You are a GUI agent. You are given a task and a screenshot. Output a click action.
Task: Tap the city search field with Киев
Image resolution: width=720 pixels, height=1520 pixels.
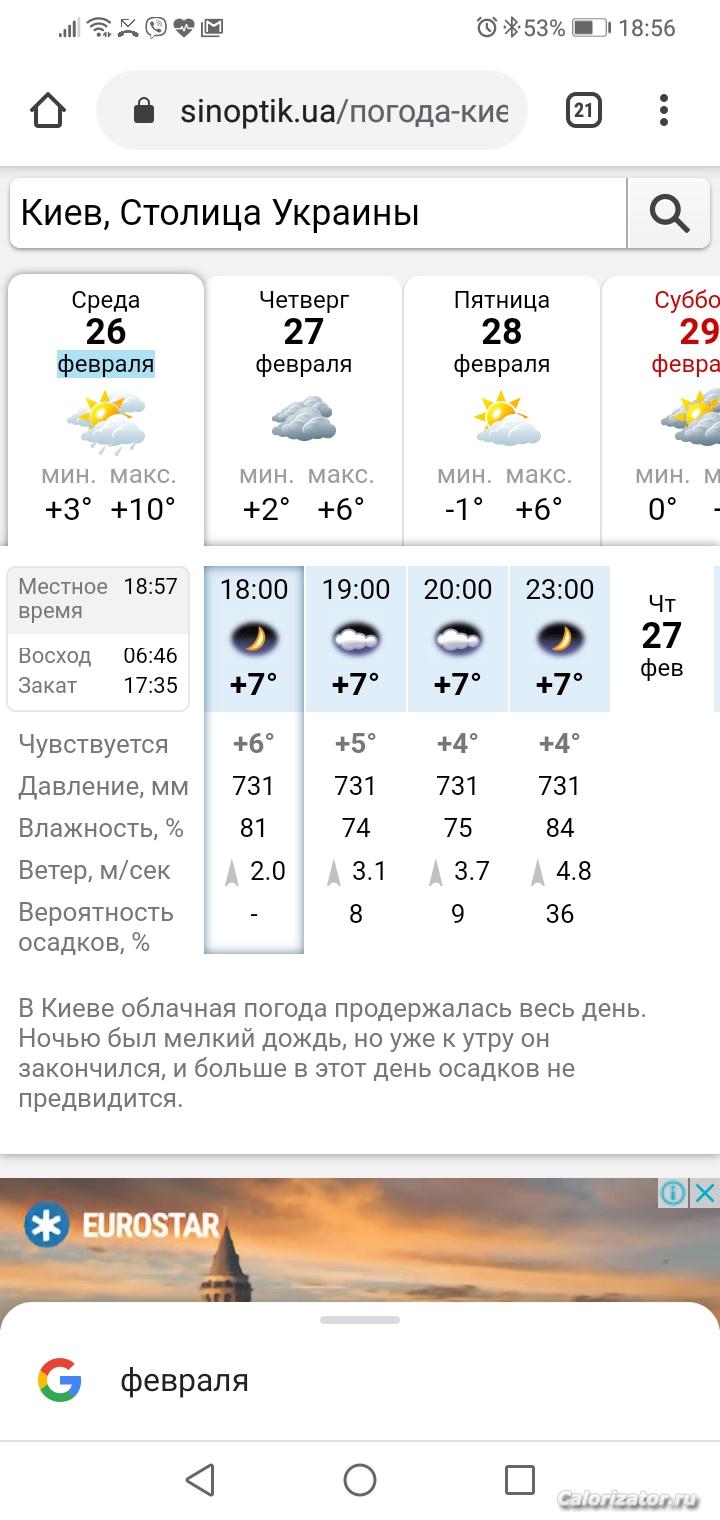click(x=318, y=213)
